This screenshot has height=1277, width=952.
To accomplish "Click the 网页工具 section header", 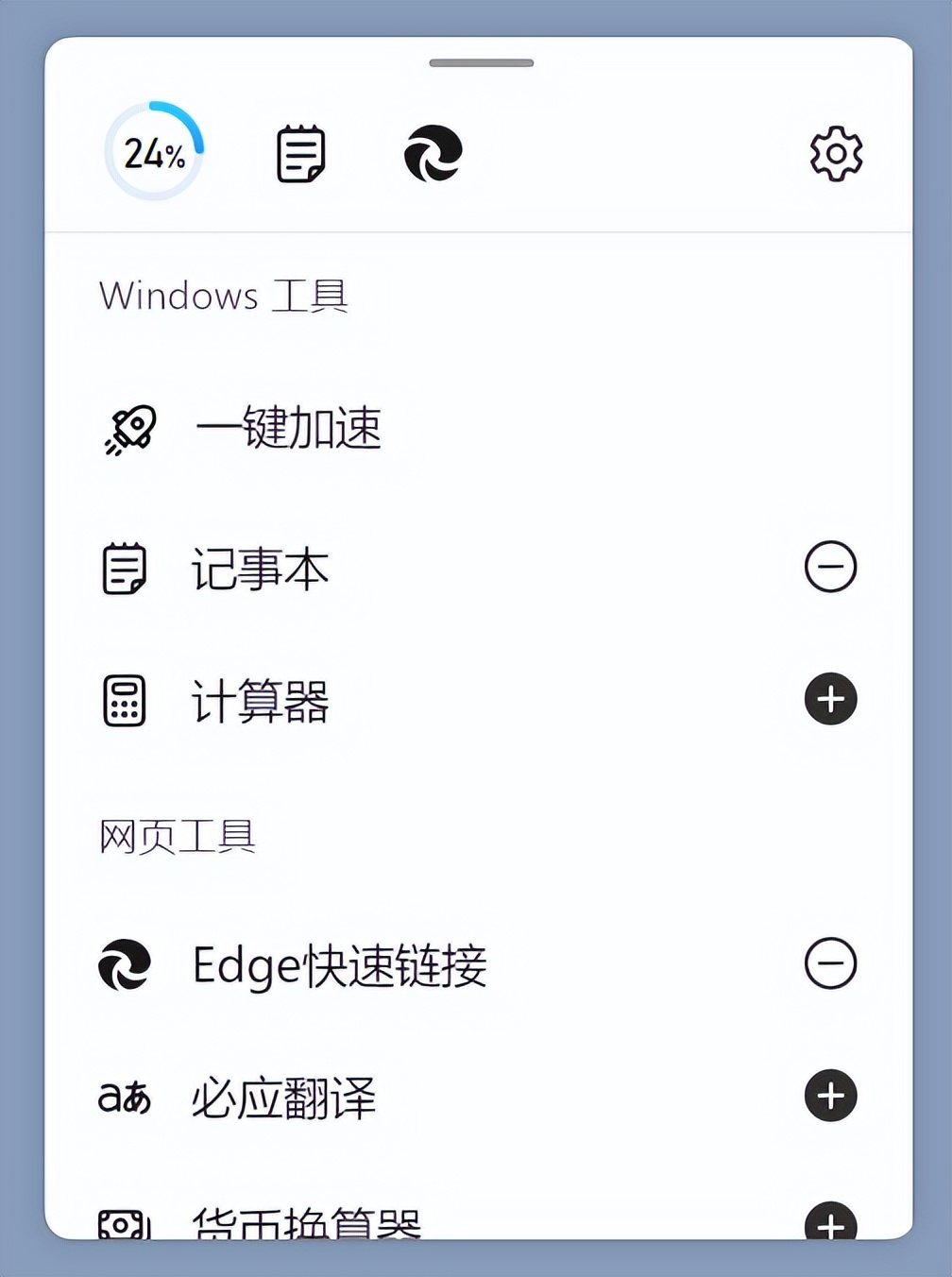I will pyautogui.click(x=177, y=835).
